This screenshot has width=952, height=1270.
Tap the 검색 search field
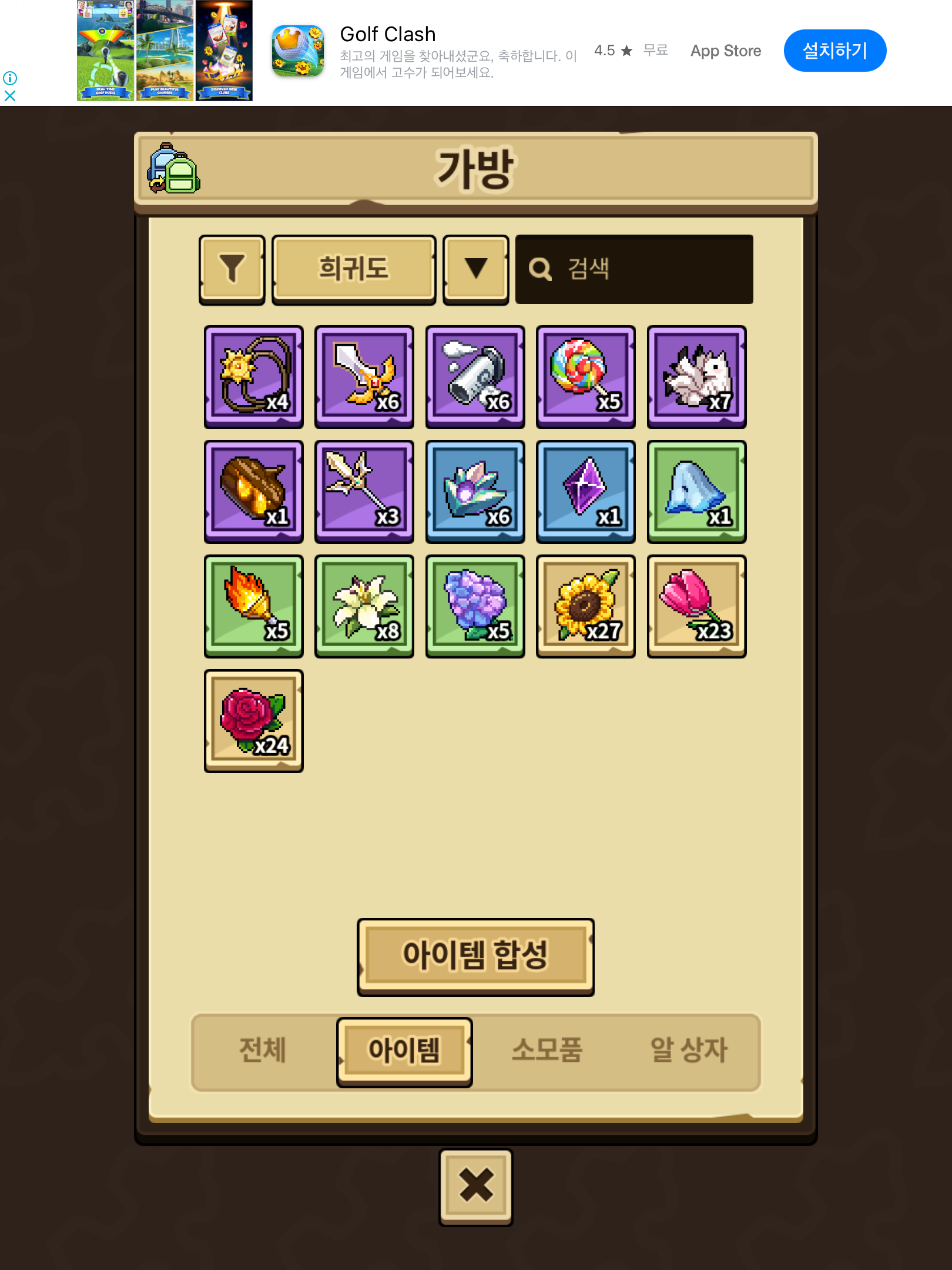click(635, 269)
